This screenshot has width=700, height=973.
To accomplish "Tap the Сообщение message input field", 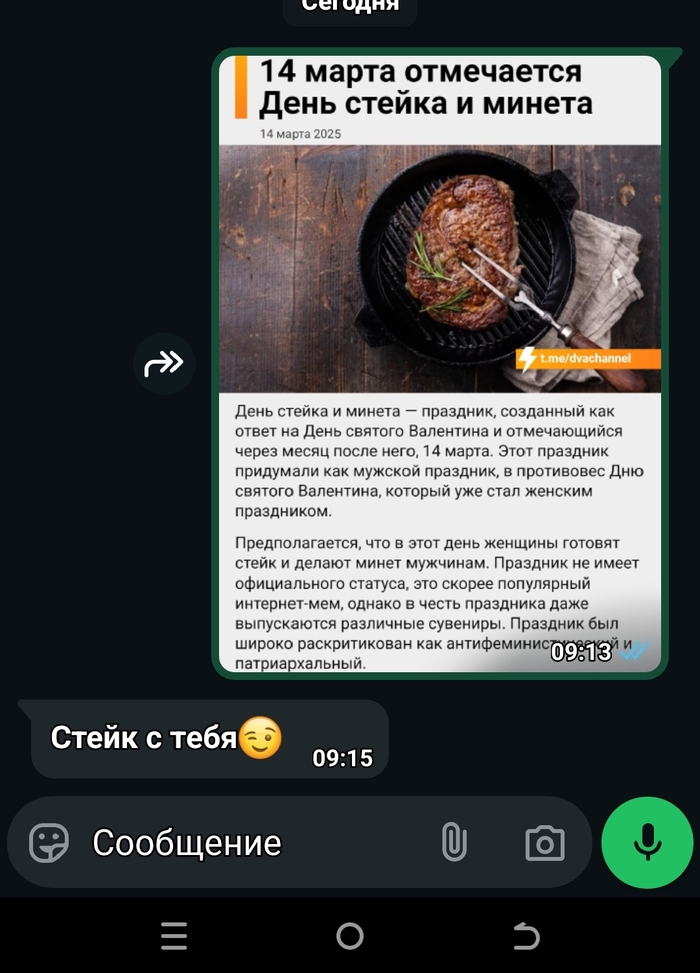I will pyautogui.click(x=250, y=843).
